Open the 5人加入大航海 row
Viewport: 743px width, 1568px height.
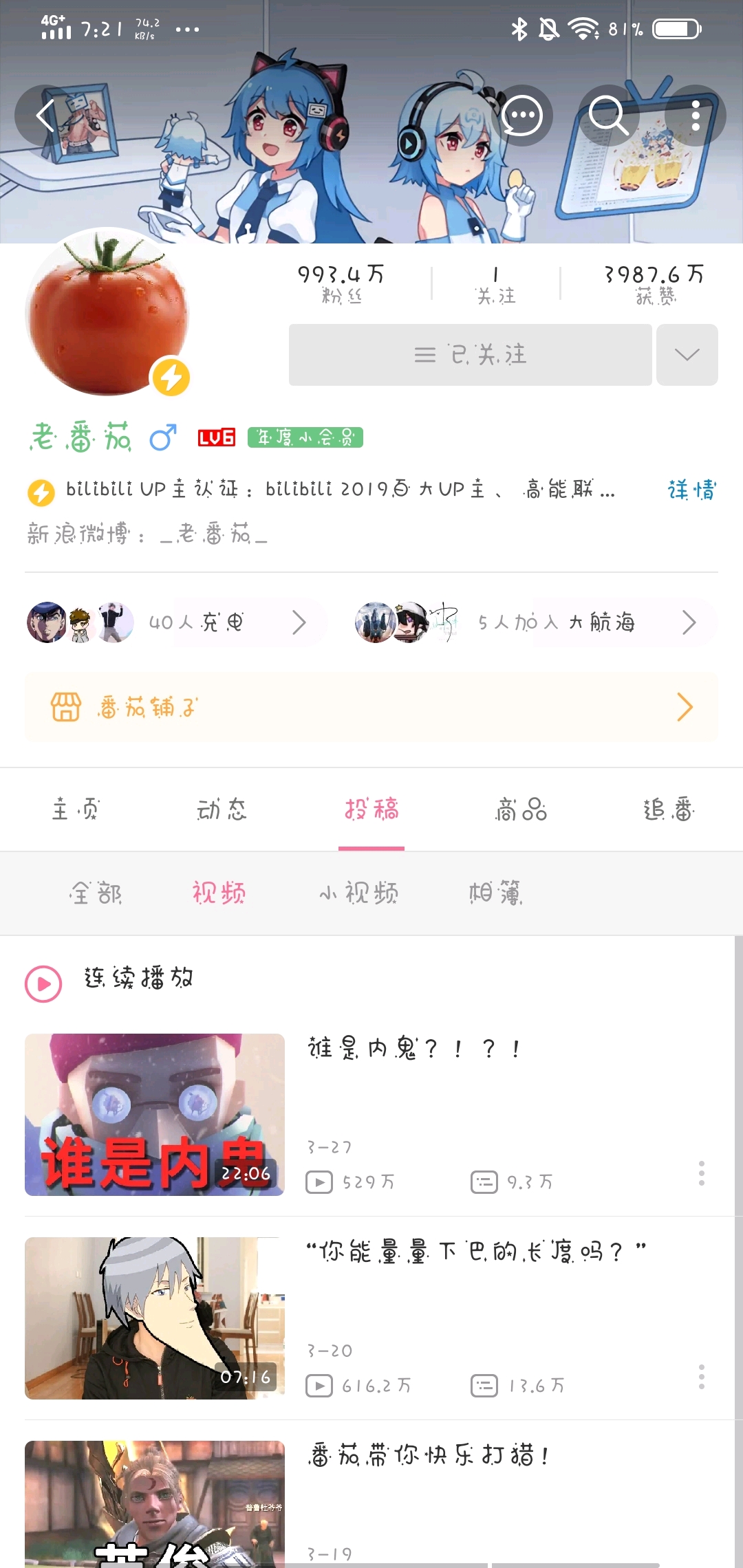click(535, 622)
